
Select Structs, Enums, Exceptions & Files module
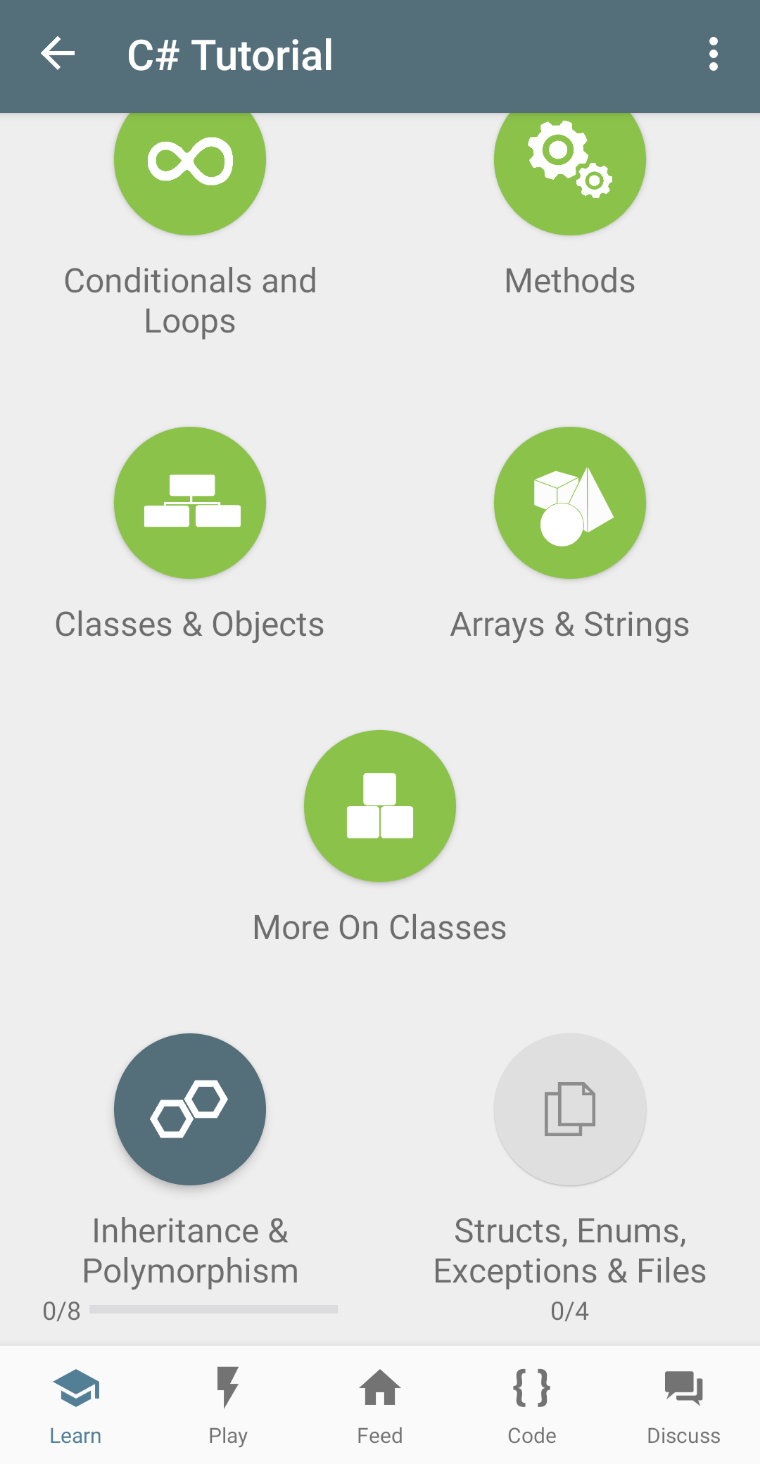[x=570, y=1109]
